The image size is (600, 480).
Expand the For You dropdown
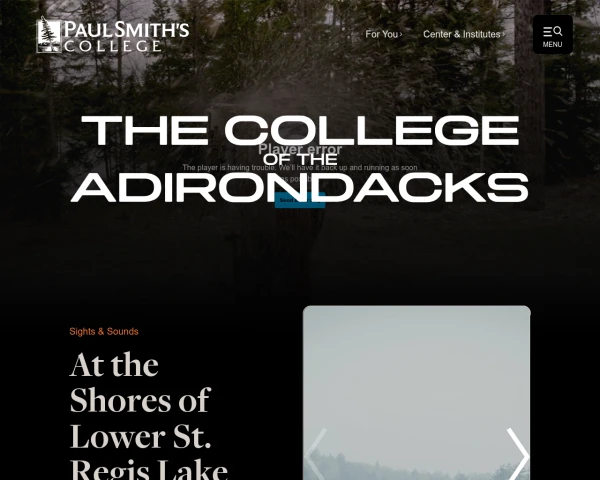click(x=383, y=34)
